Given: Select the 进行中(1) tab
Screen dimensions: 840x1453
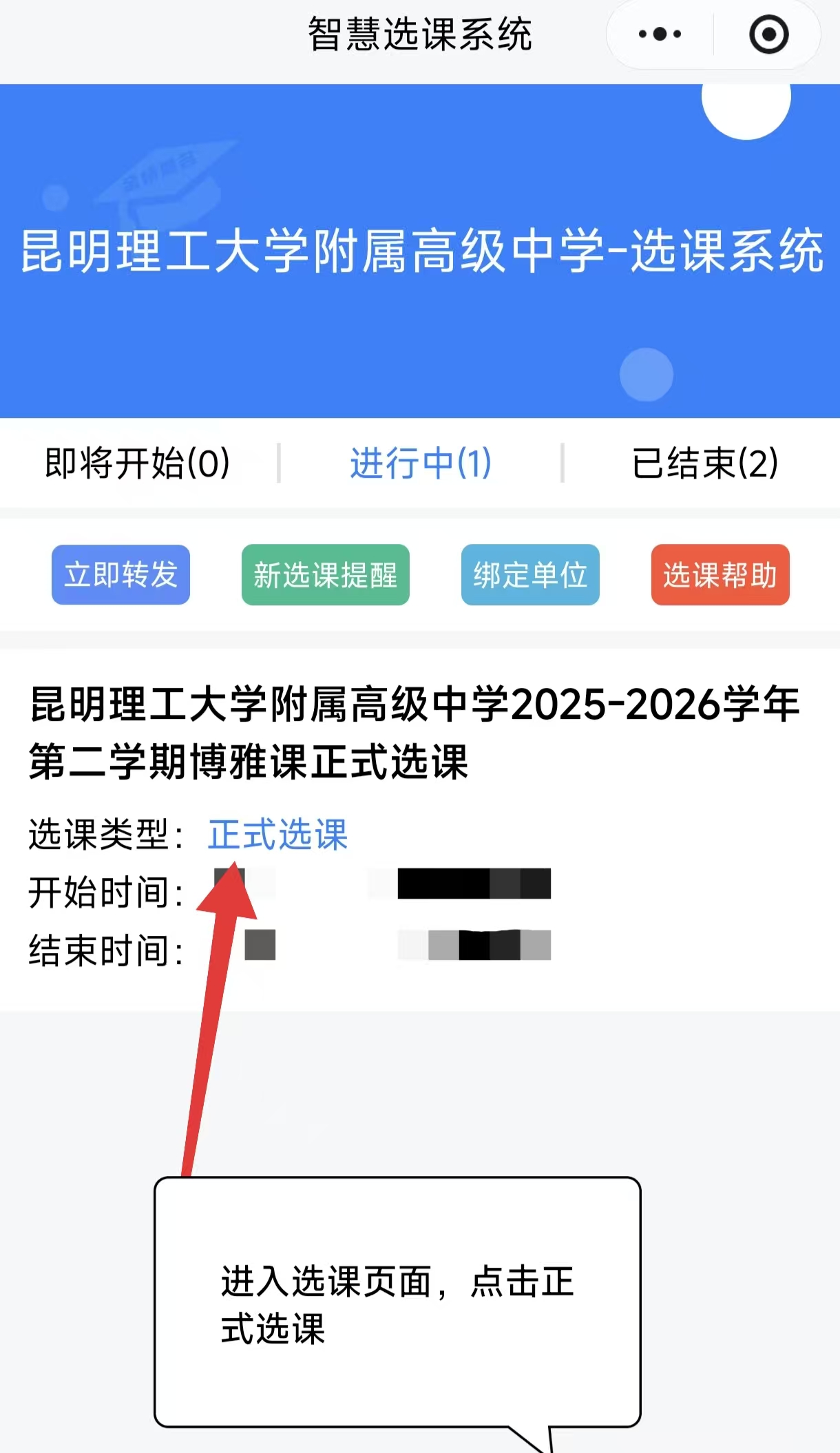Looking at the screenshot, I should [x=421, y=463].
